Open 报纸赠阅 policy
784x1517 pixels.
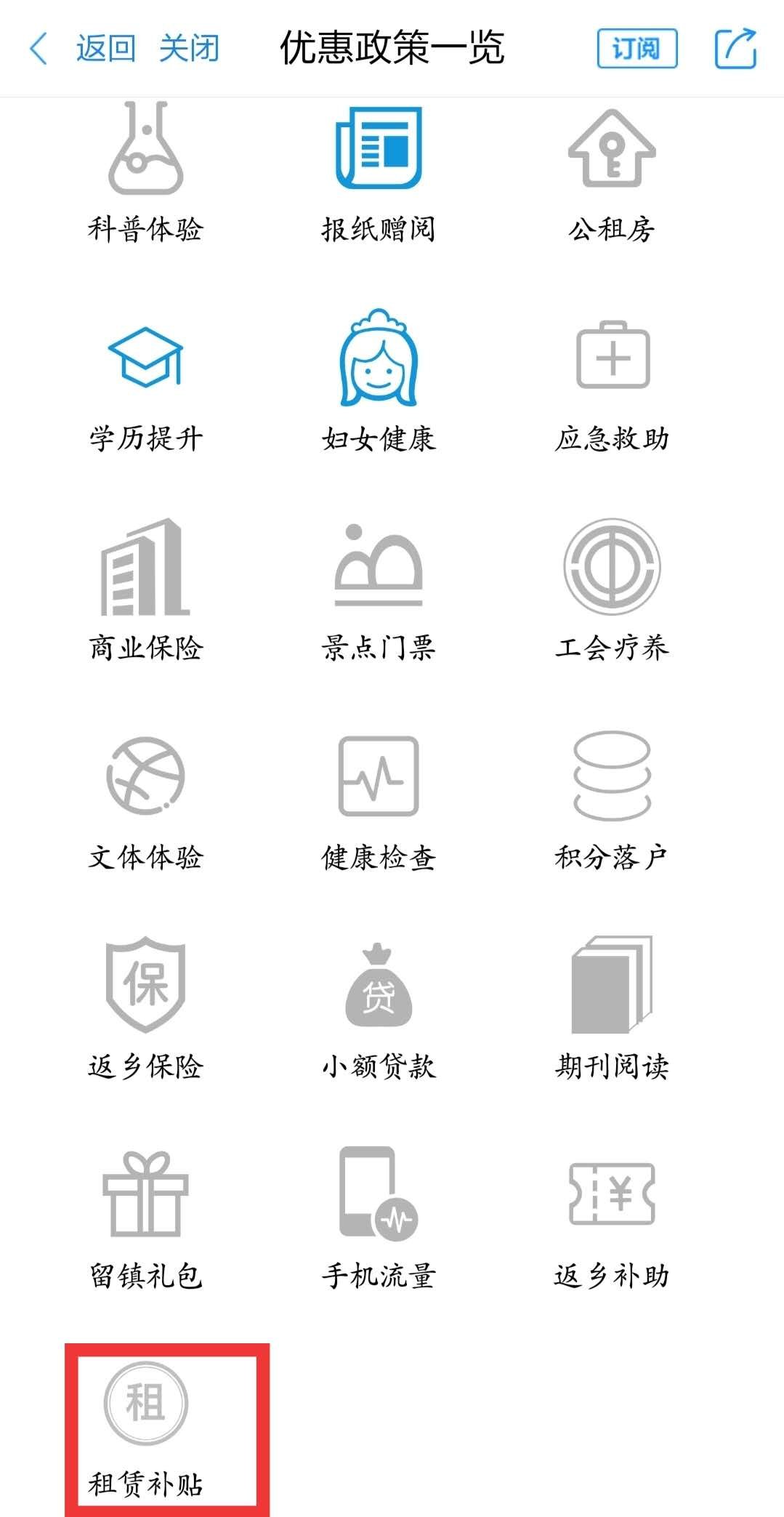[x=379, y=173]
